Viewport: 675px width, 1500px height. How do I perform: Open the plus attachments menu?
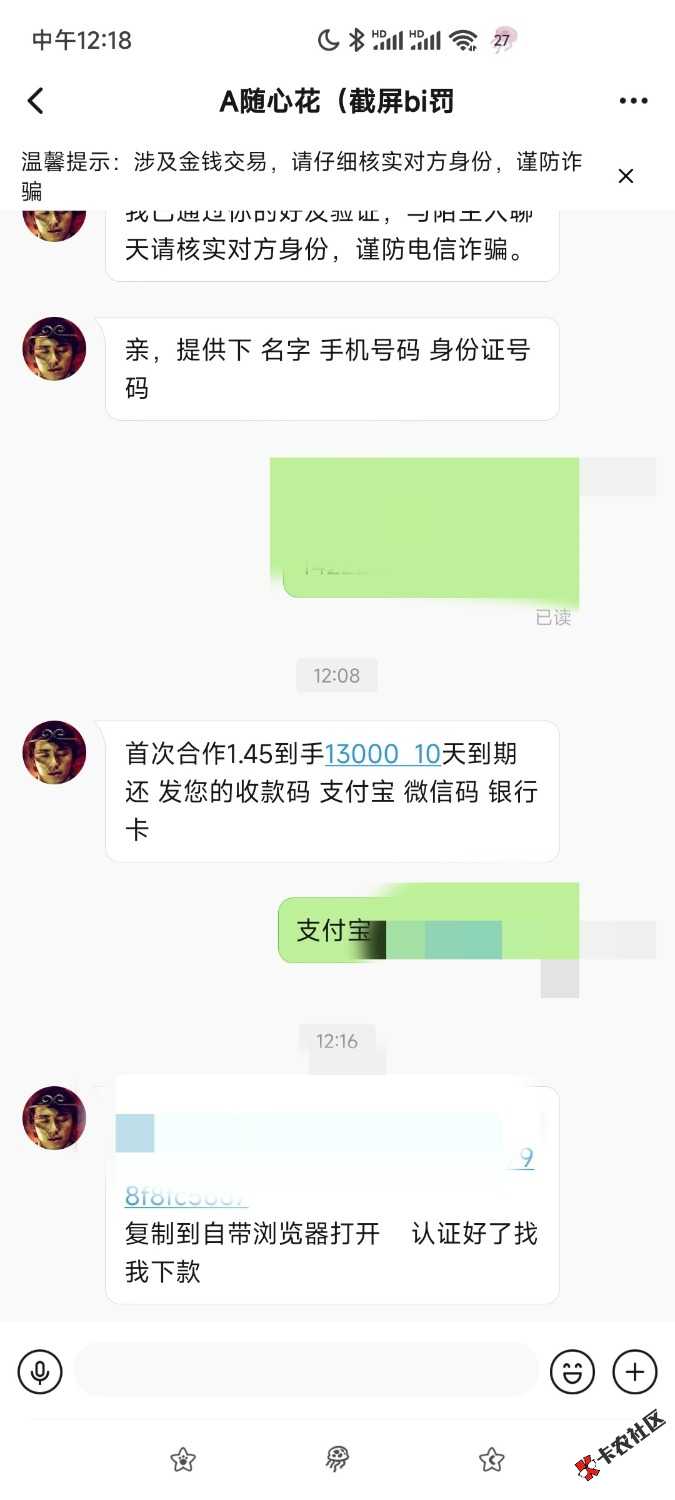point(634,1371)
